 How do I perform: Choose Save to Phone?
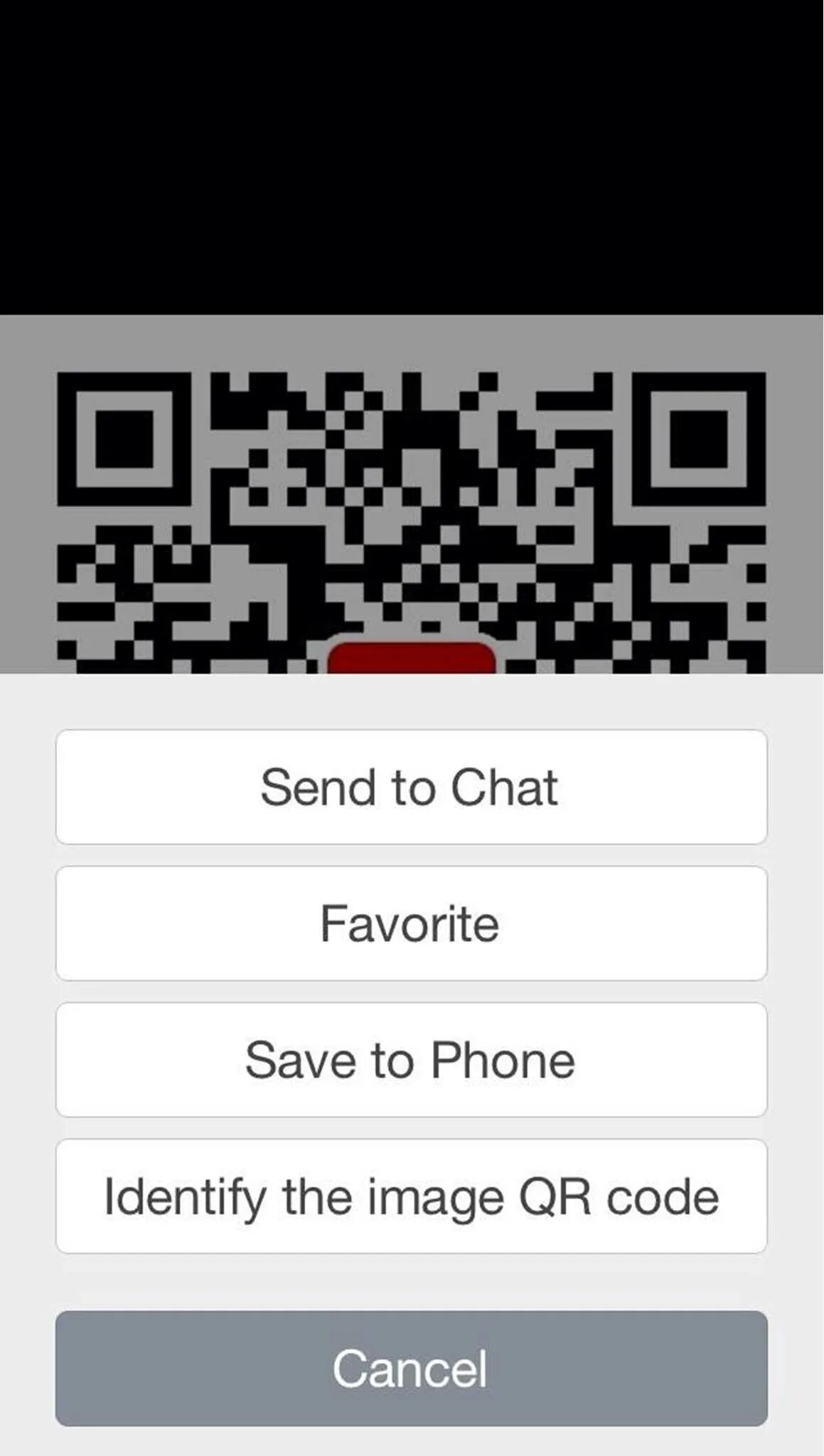411,1060
